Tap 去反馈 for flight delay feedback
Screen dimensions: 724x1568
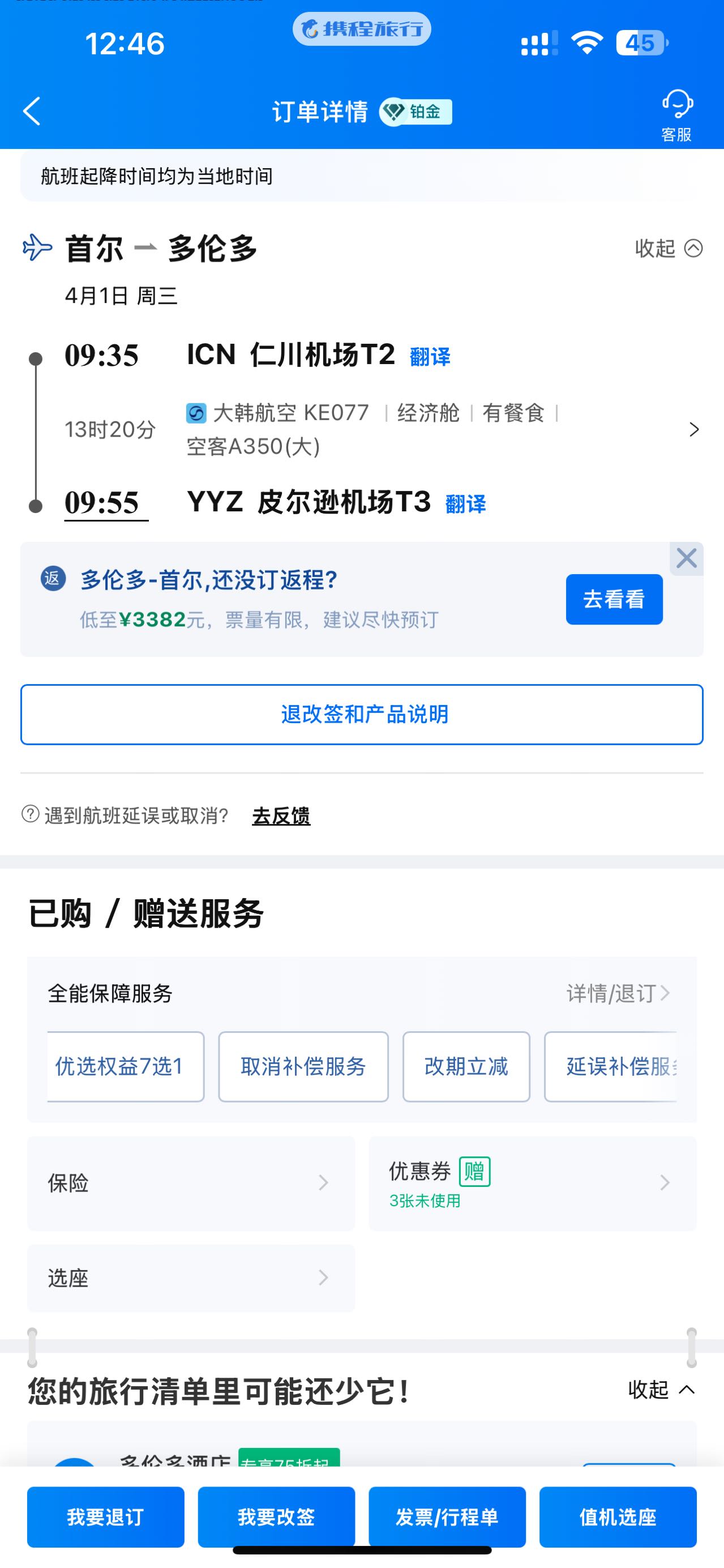[281, 815]
